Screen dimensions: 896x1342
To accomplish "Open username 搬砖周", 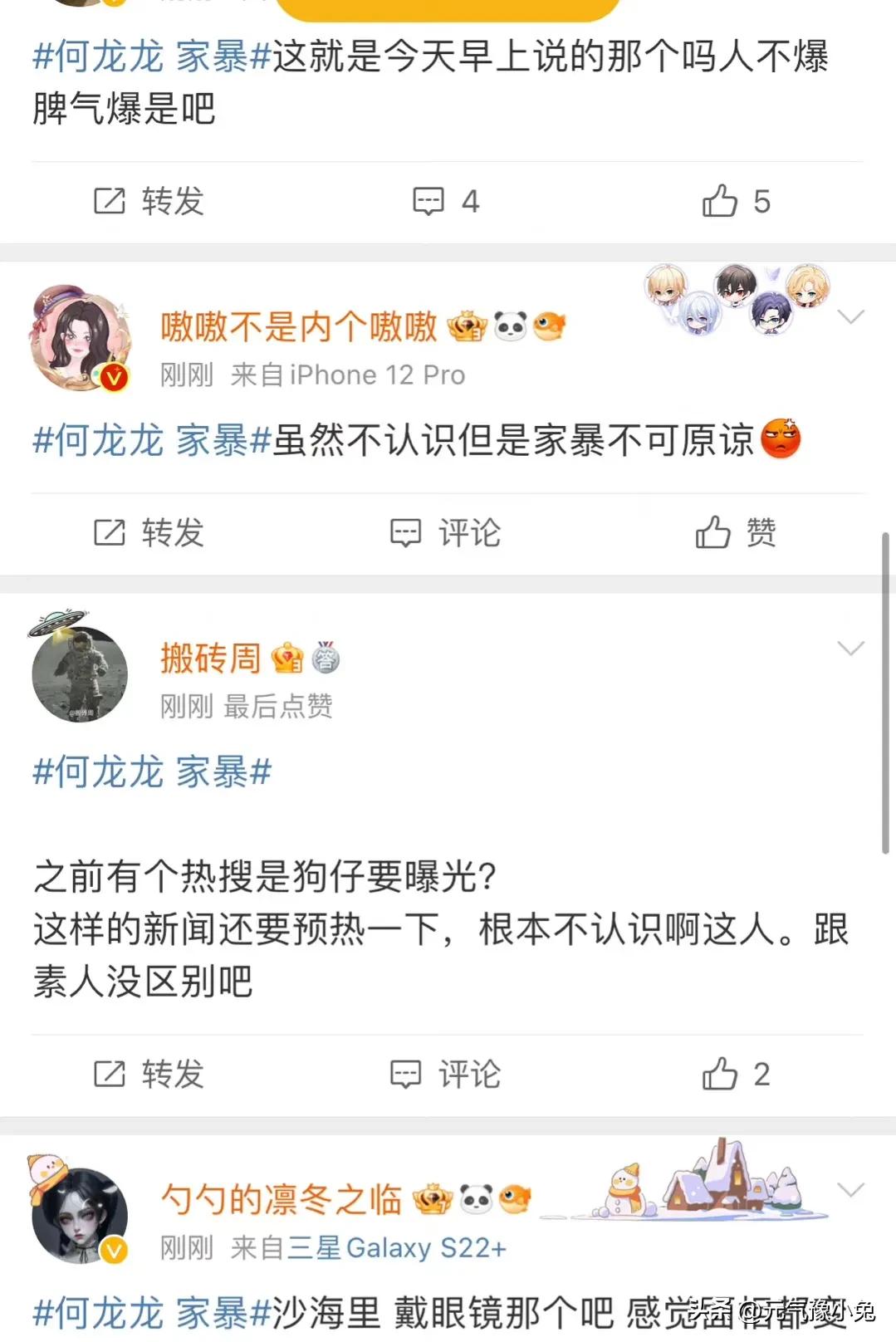I will coord(210,659).
